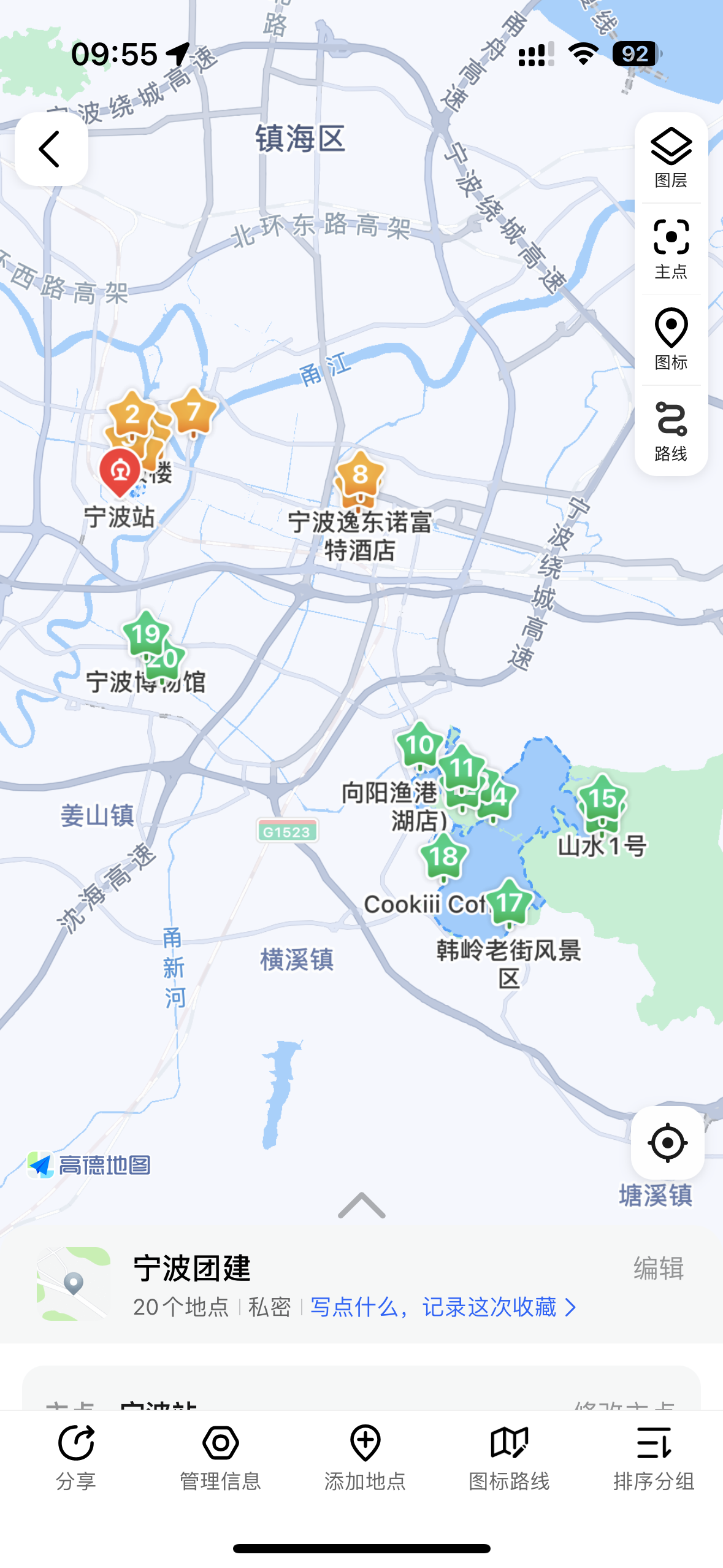723x1568 pixels.
Task: Select the 宁波站 red station marker
Action: click(x=120, y=472)
